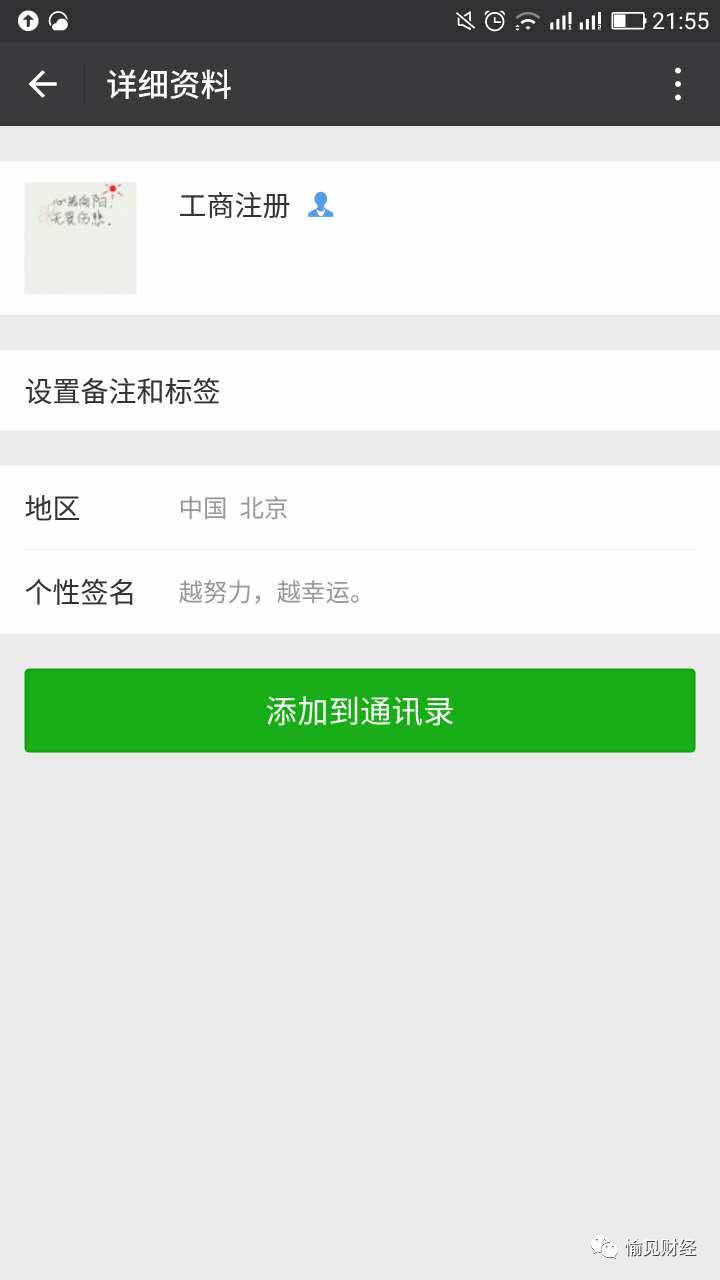Open 设置备注和标签 row

360,391
